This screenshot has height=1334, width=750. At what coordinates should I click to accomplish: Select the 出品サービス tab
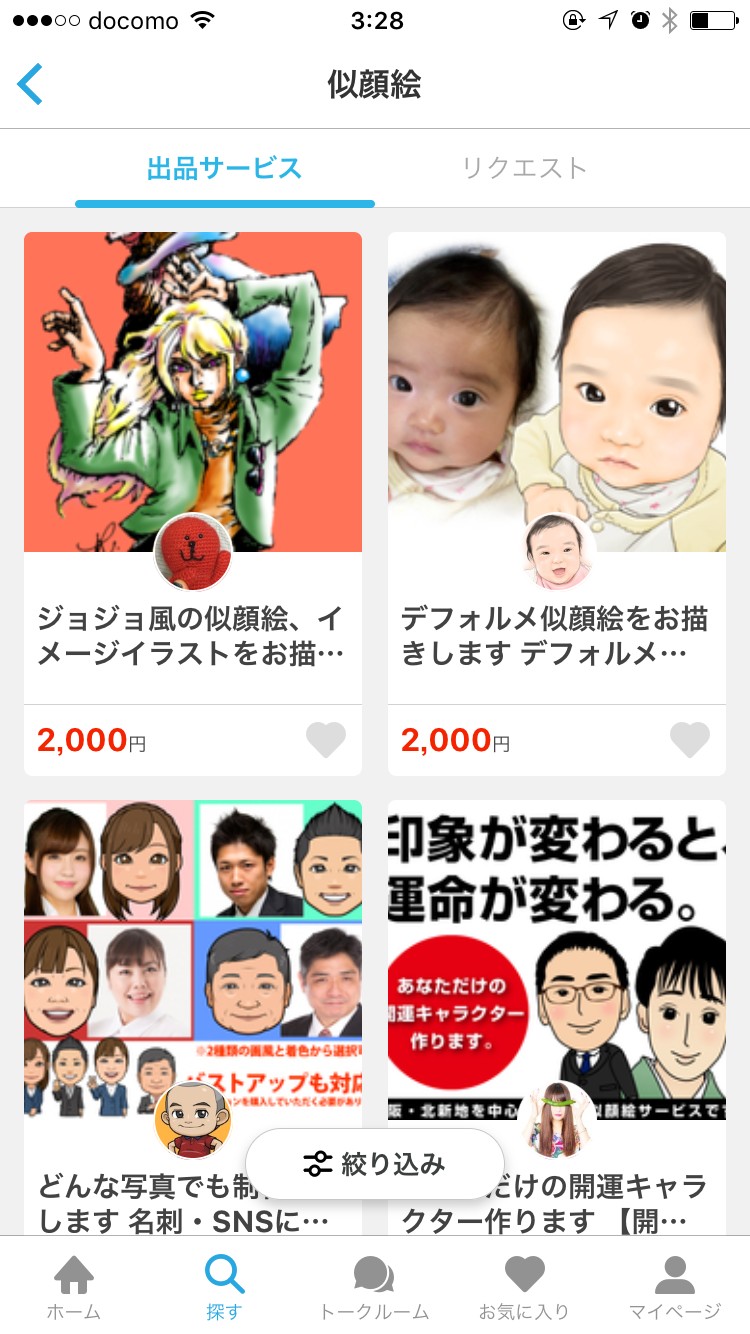tap(224, 168)
